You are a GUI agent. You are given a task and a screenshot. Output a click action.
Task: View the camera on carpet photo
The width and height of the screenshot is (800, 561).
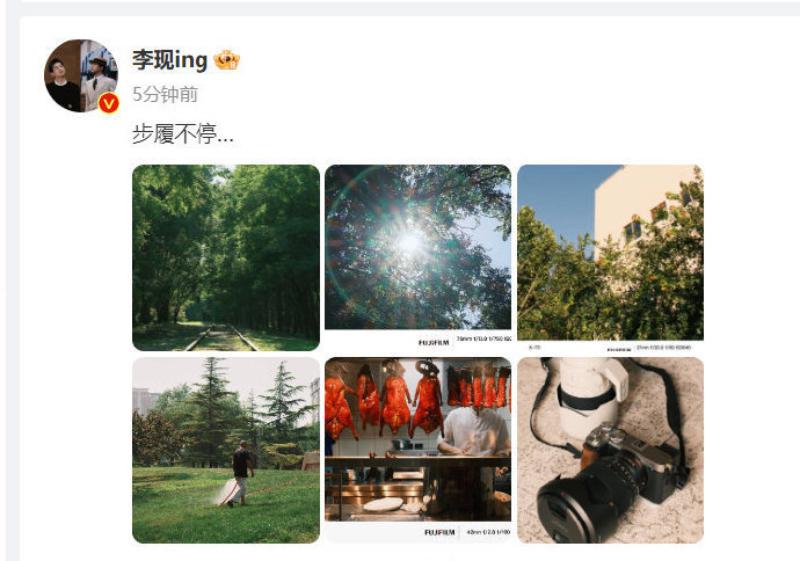[610, 450]
